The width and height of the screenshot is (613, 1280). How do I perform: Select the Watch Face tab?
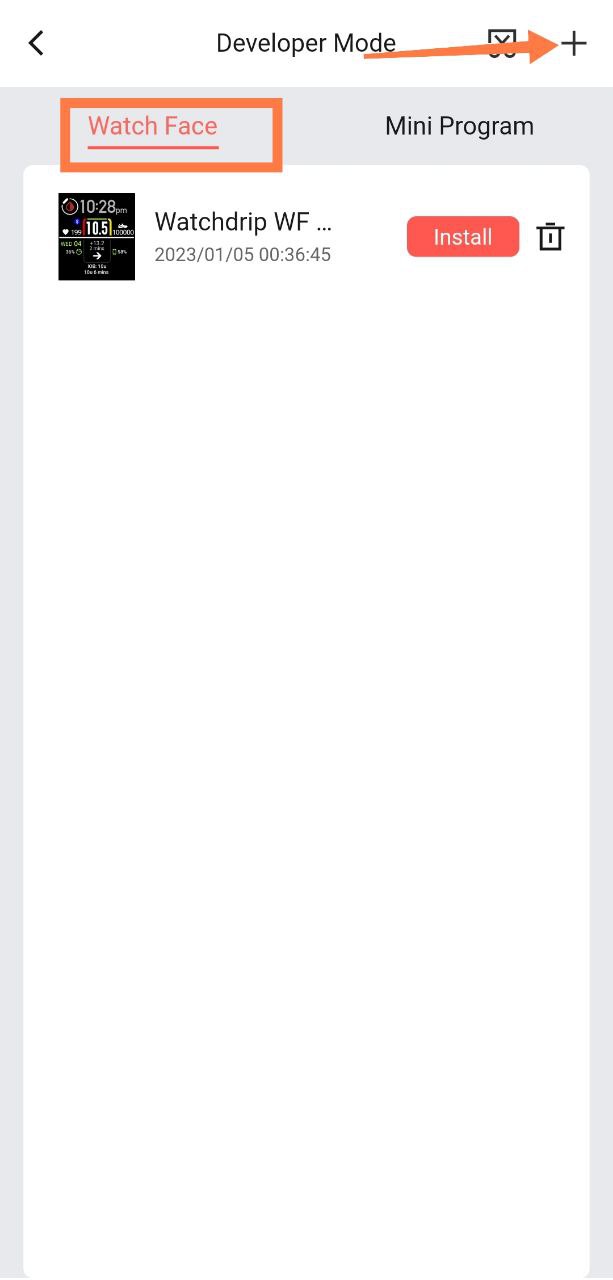click(152, 126)
